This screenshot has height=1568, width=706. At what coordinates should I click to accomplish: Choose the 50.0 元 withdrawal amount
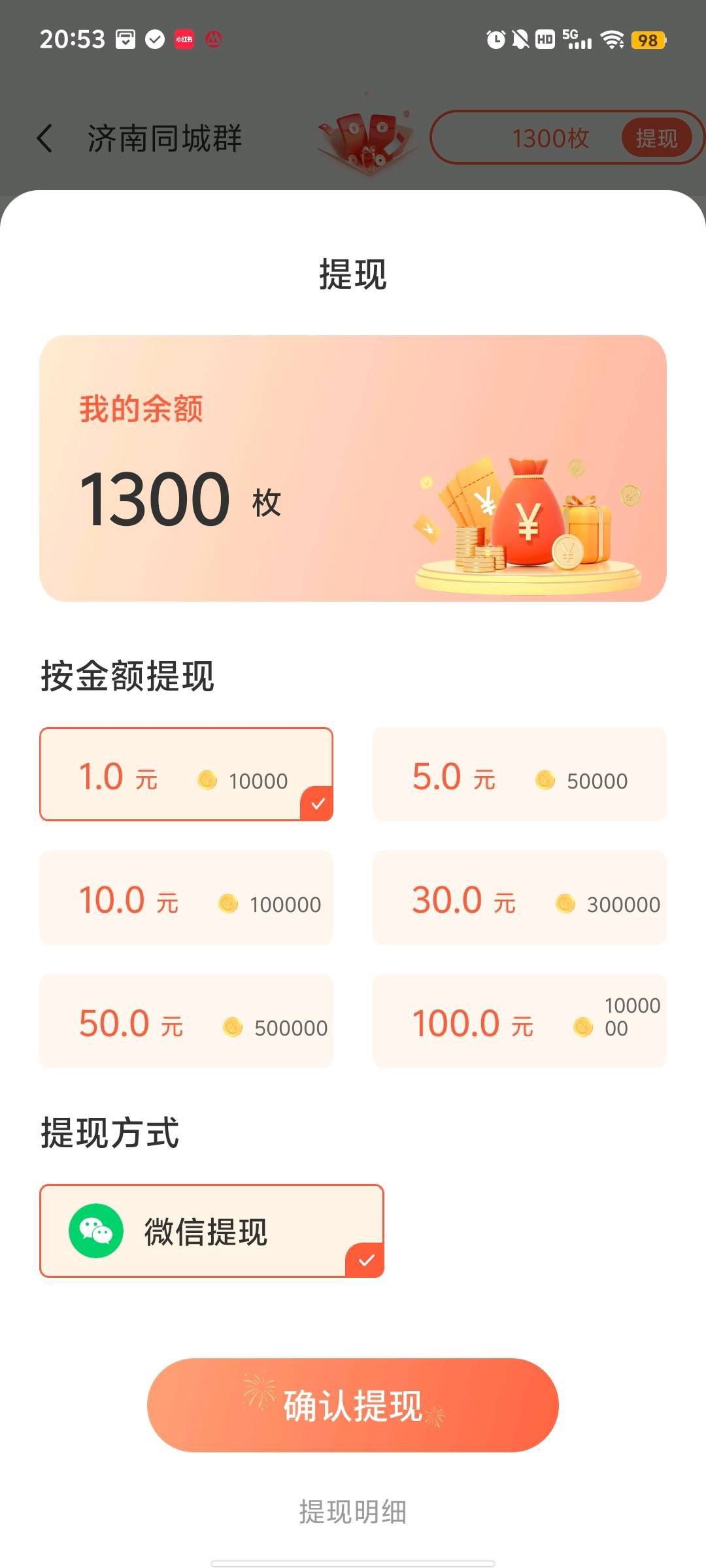click(186, 1021)
